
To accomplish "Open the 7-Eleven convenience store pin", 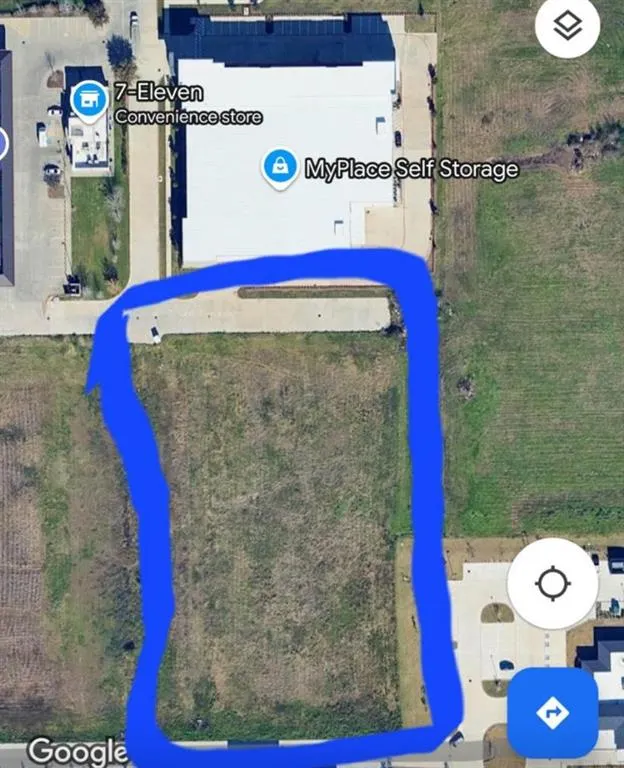I will pos(90,100).
